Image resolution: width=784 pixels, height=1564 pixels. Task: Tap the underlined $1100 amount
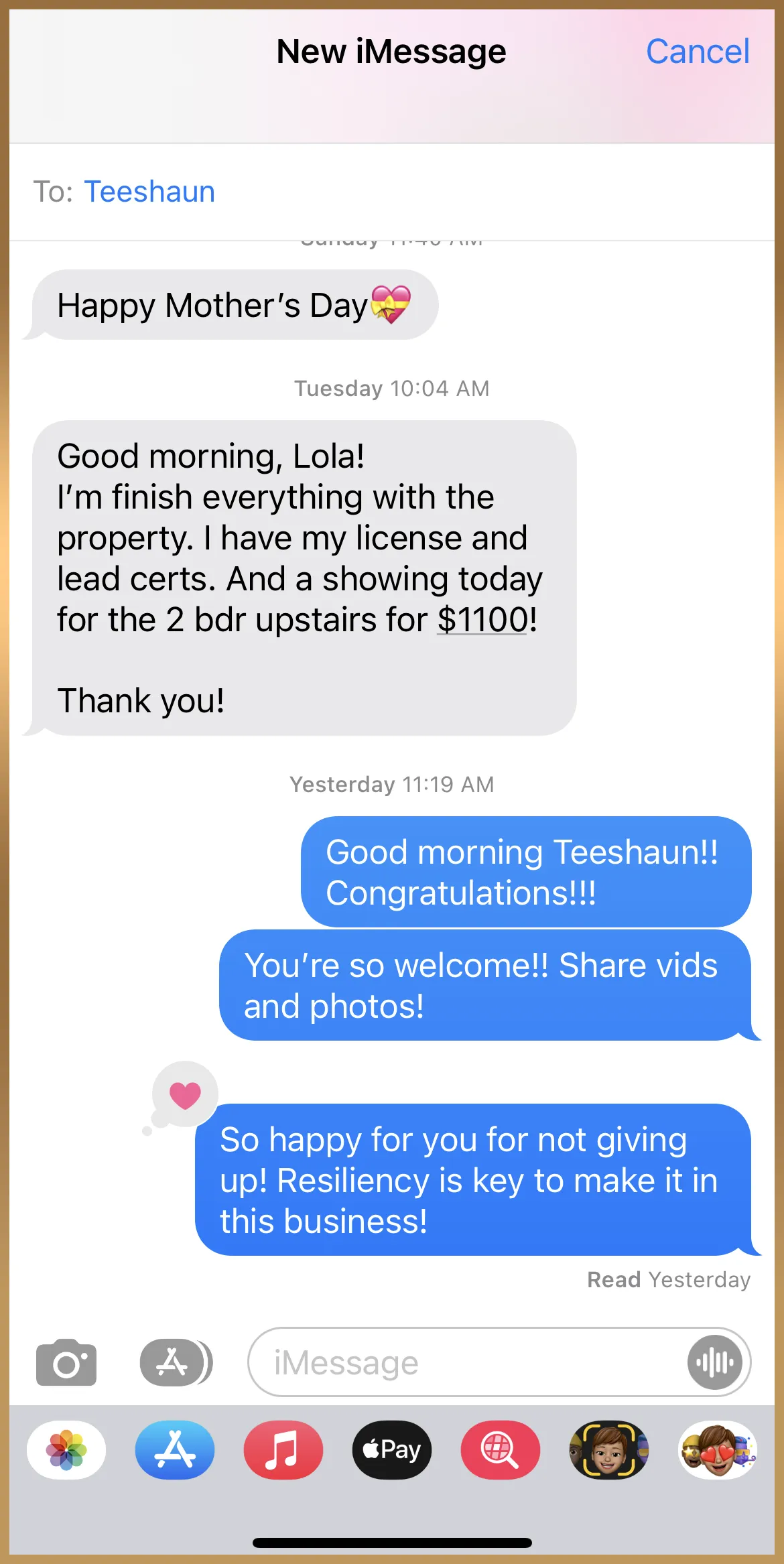(482, 620)
